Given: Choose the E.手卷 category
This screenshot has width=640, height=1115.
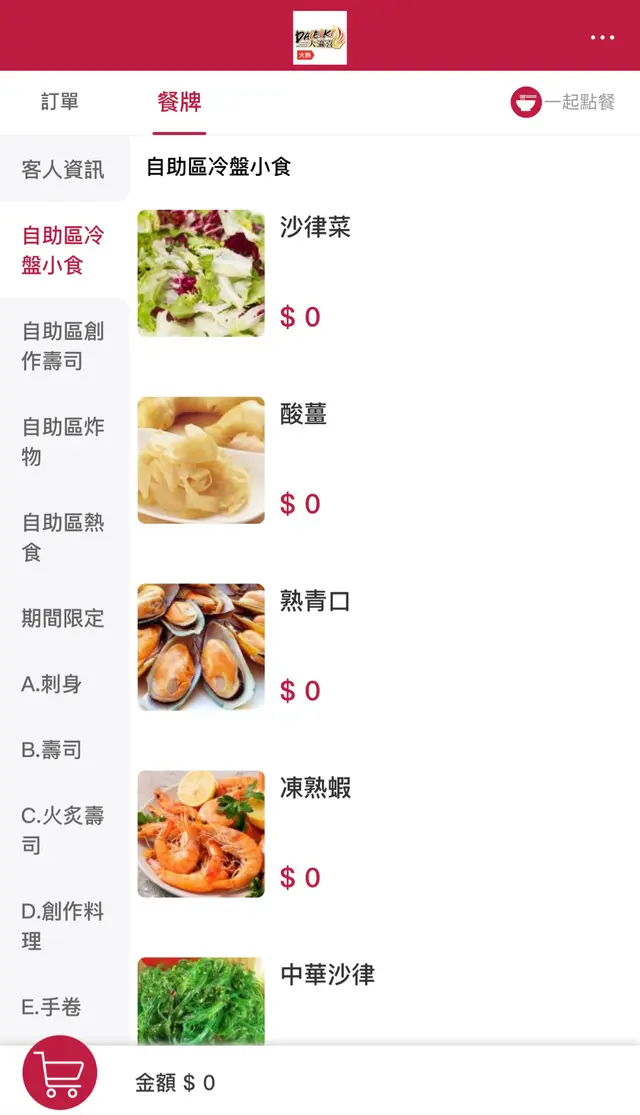Looking at the screenshot, I should (x=52, y=1007).
